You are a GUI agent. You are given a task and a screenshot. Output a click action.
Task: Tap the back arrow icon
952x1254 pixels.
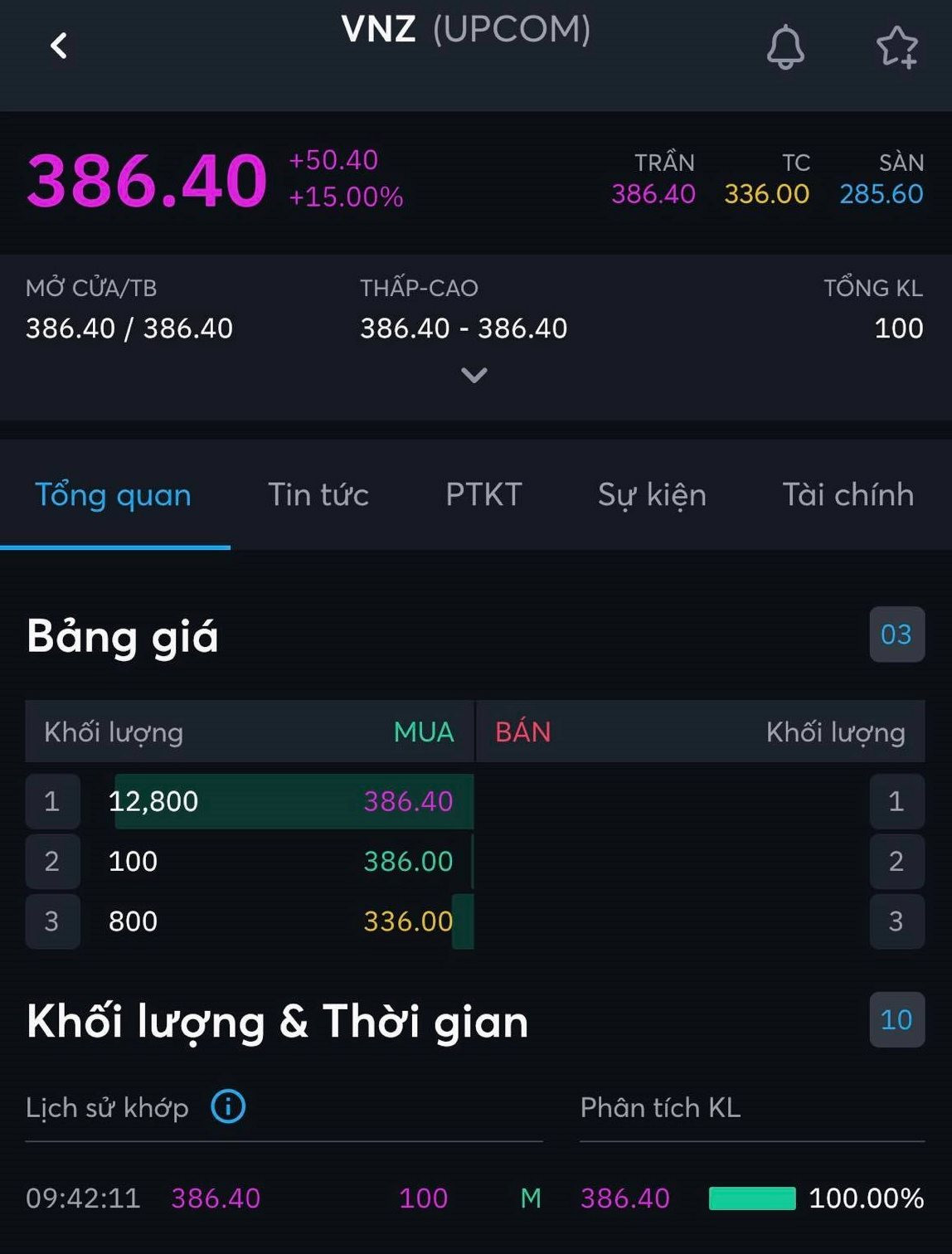(x=56, y=47)
